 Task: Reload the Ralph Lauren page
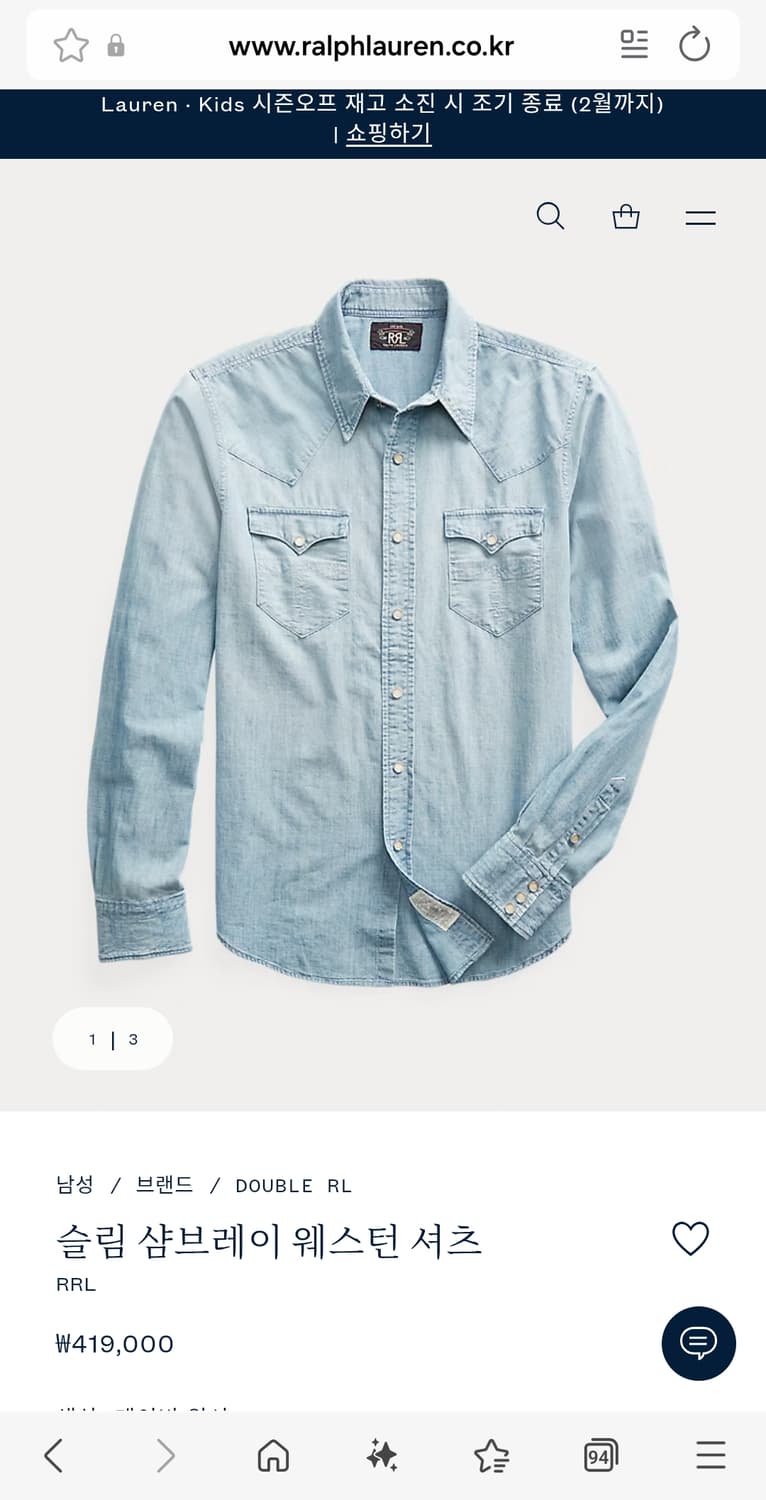[x=694, y=45]
